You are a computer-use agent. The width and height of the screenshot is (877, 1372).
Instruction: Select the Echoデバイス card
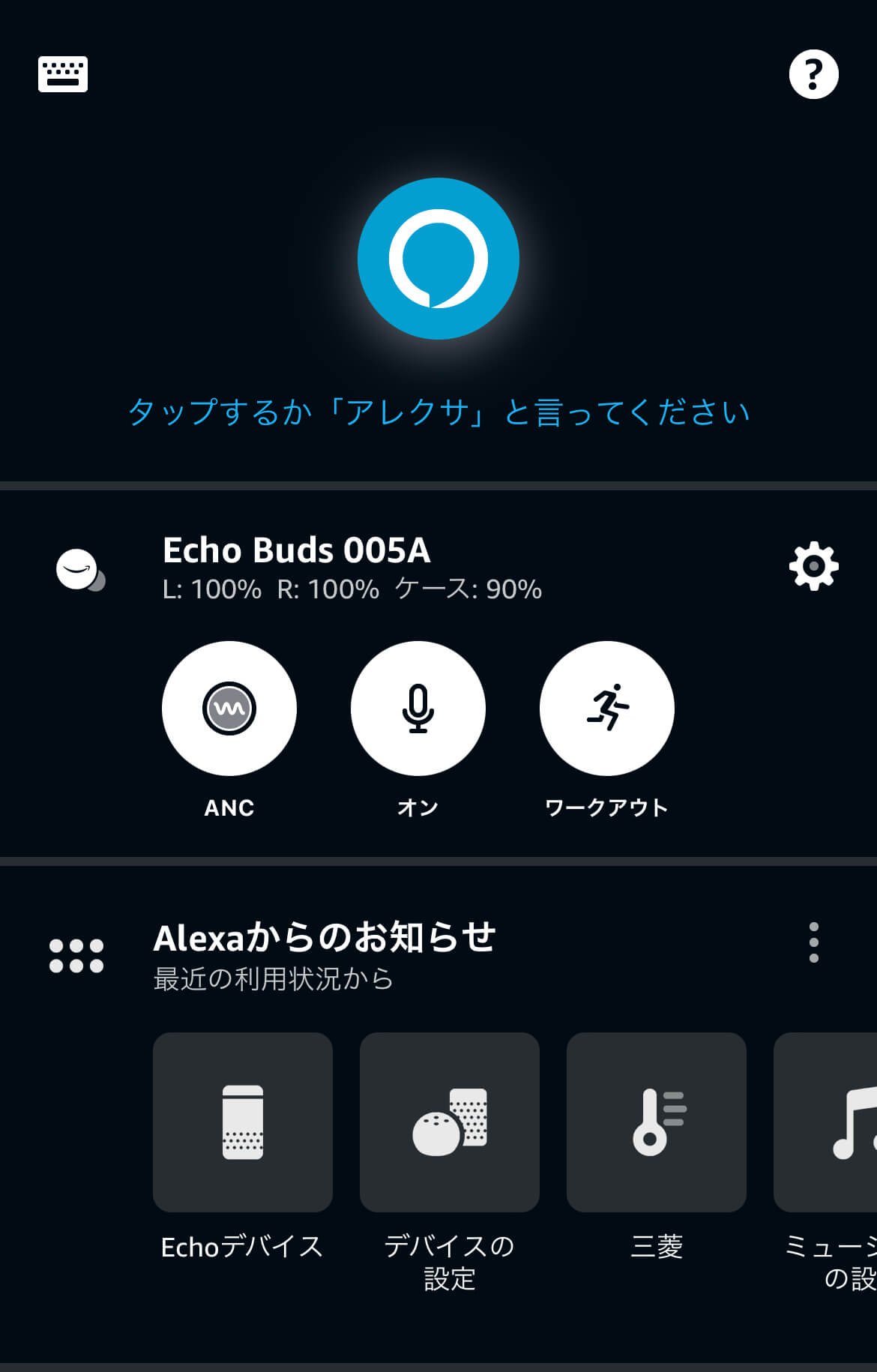(242, 1122)
